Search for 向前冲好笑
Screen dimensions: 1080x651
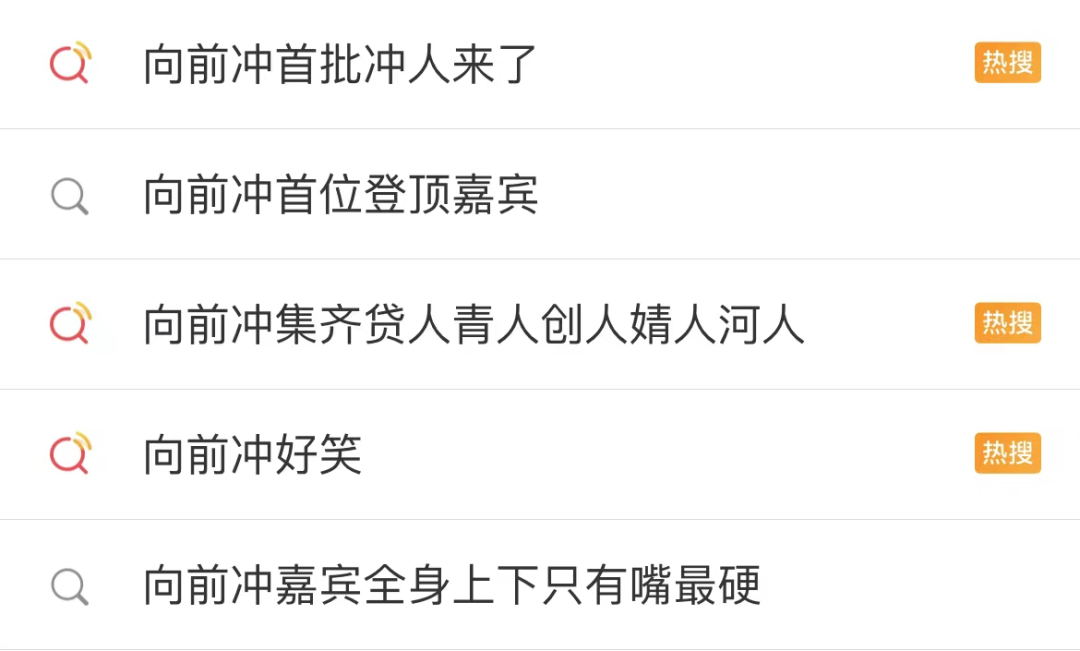tap(252, 455)
